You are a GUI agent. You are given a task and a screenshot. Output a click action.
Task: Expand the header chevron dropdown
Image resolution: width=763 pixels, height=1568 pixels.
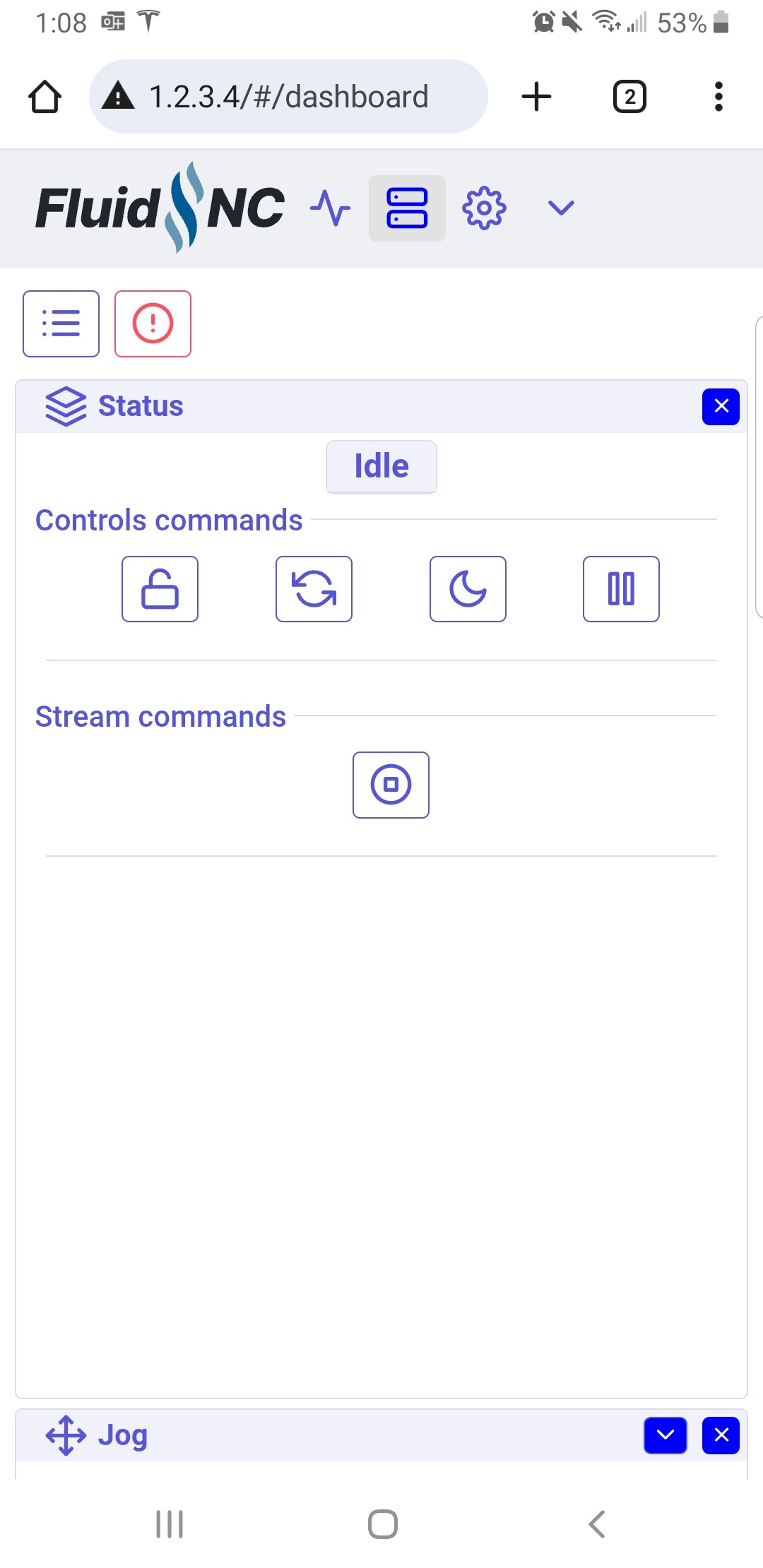tap(561, 208)
